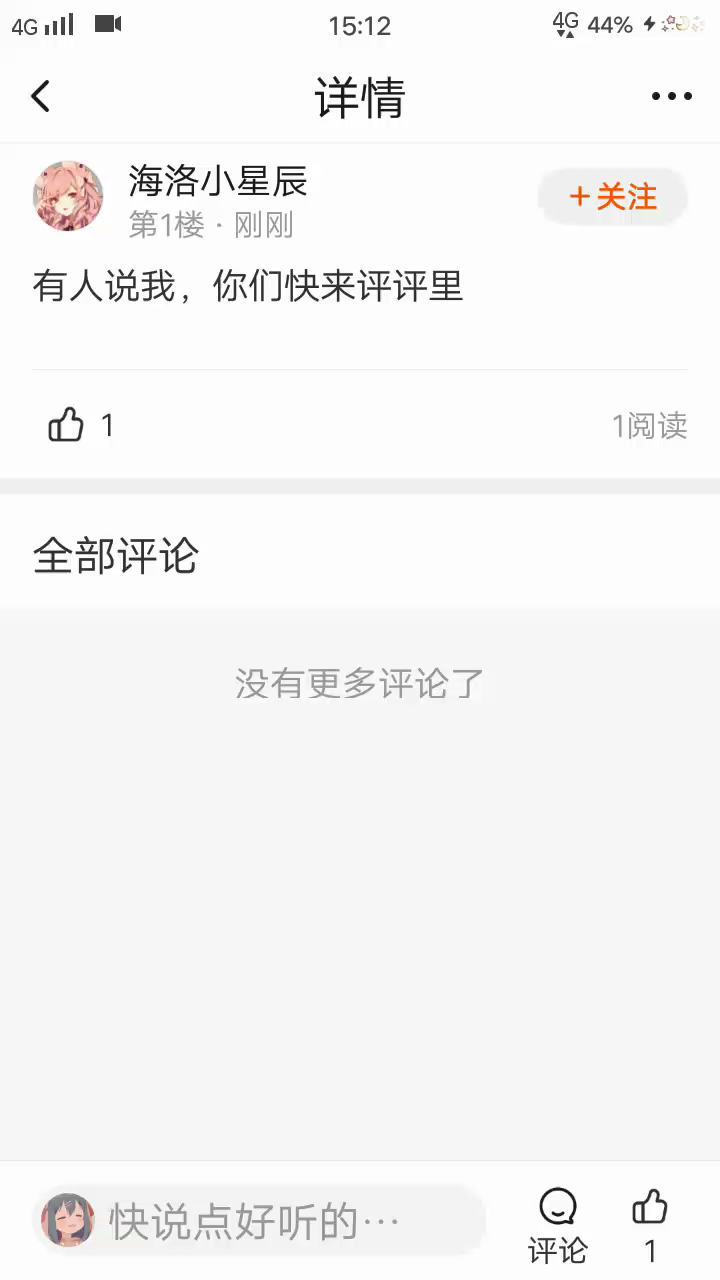720x1280 pixels.
Task: Like the post via thumbs-up beside 1阅读
Action: pyautogui.click(x=66, y=425)
